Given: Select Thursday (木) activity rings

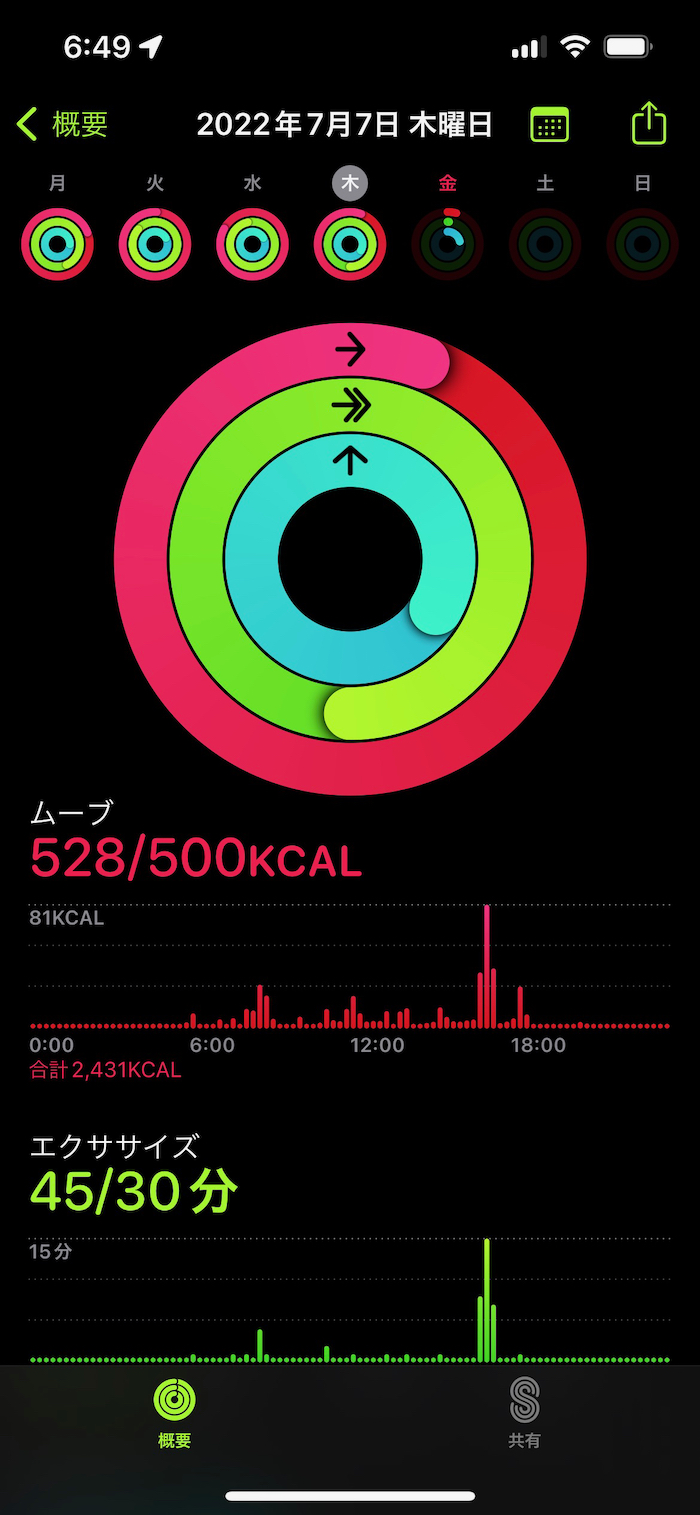Looking at the screenshot, I should (x=350, y=243).
